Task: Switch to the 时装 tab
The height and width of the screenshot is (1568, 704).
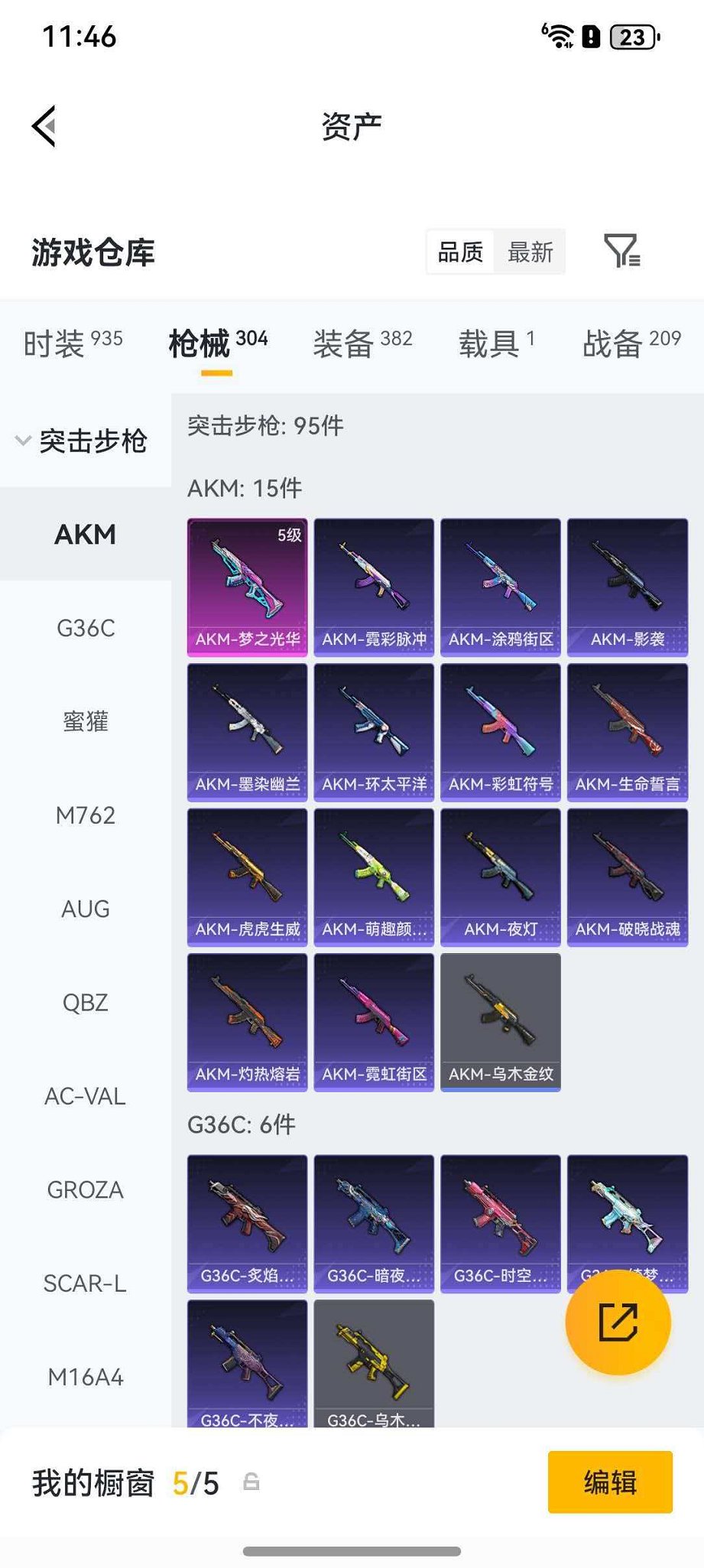Action: pos(73,343)
